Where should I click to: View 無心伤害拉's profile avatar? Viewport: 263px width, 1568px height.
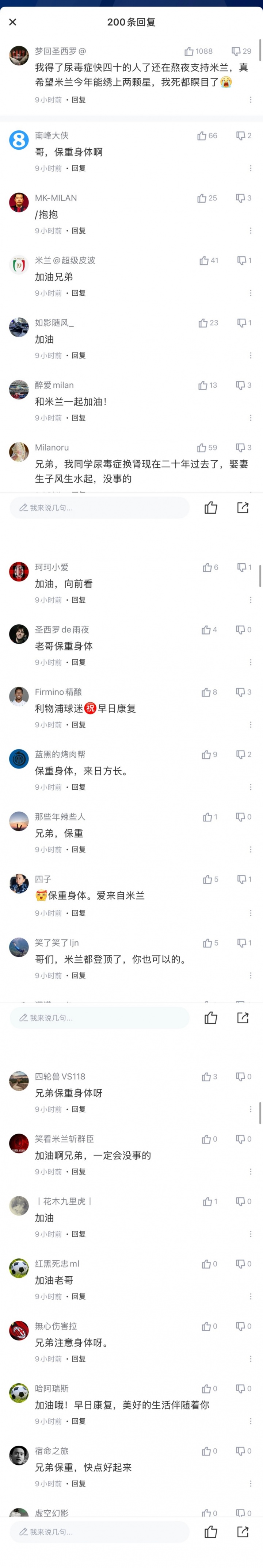(19, 1331)
